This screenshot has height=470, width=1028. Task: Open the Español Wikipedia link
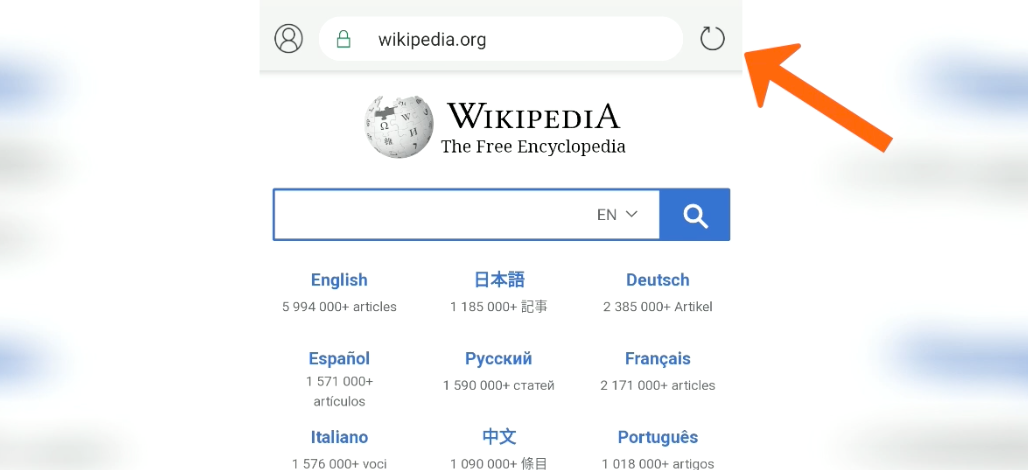339,358
